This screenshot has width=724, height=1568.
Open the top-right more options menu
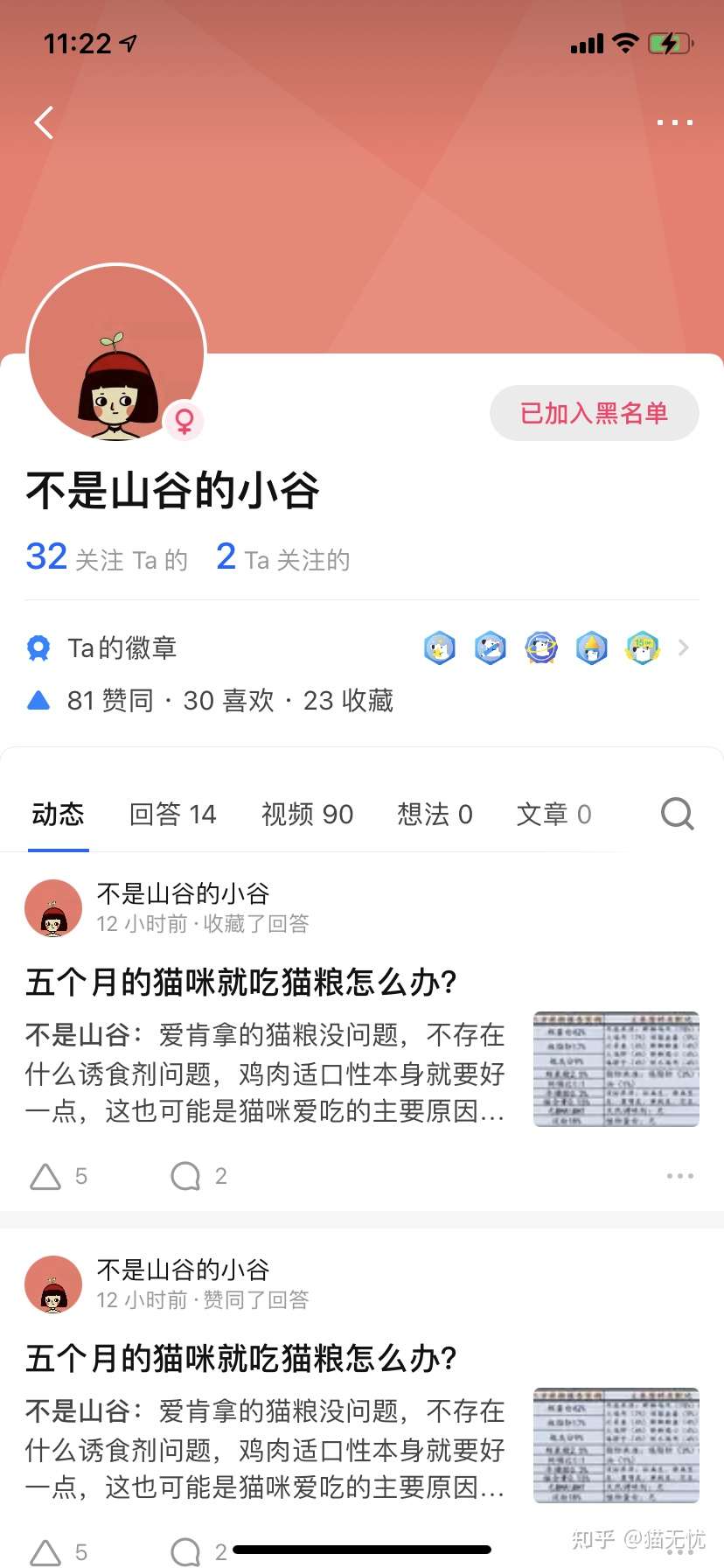click(x=674, y=122)
